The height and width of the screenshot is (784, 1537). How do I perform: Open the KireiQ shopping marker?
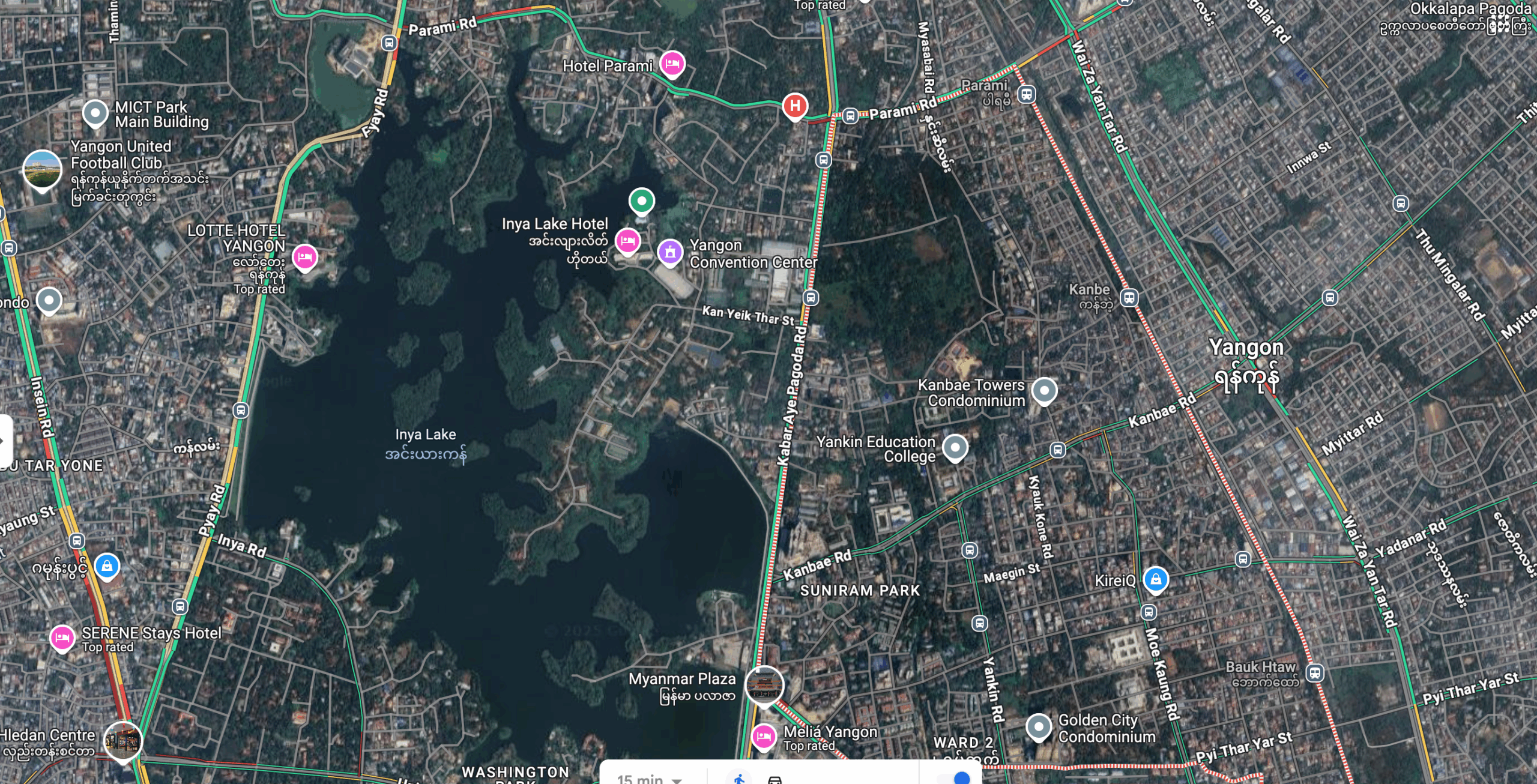tap(1155, 579)
